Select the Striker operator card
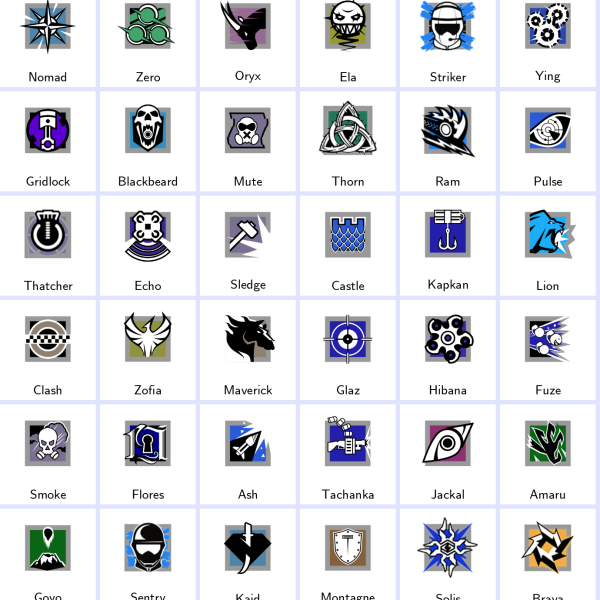600x600 pixels. 448,40
